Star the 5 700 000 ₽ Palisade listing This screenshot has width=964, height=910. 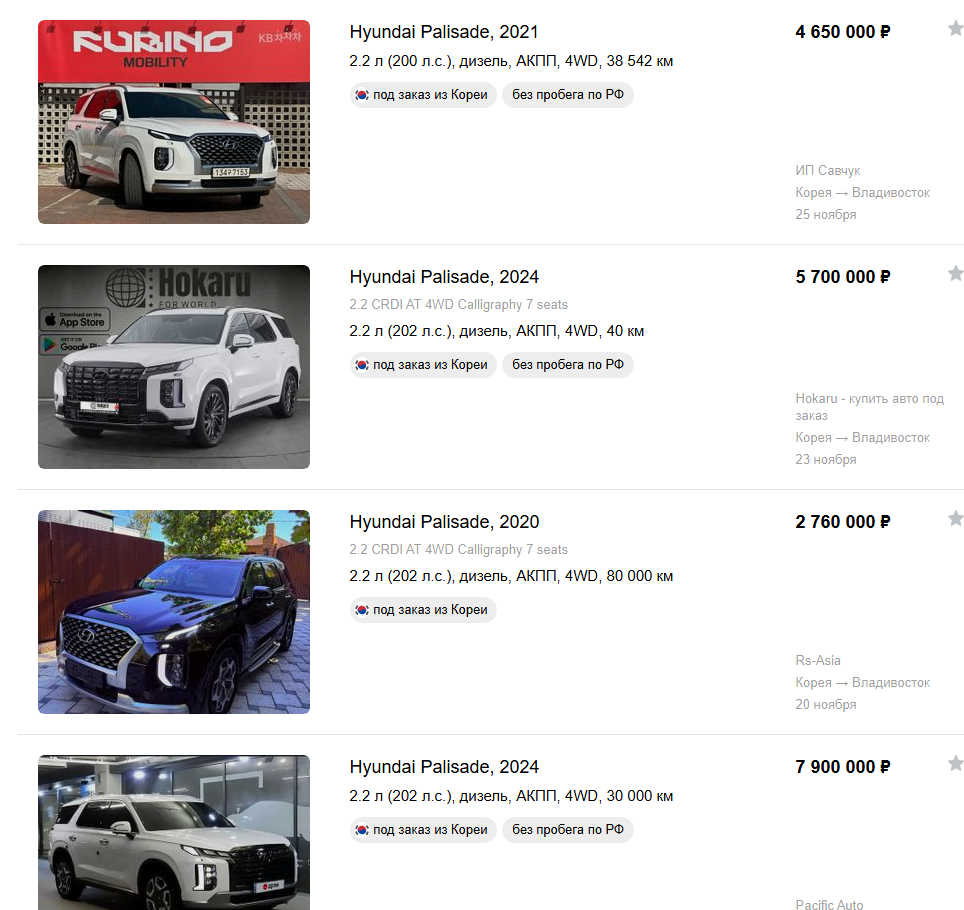[x=955, y=274]
